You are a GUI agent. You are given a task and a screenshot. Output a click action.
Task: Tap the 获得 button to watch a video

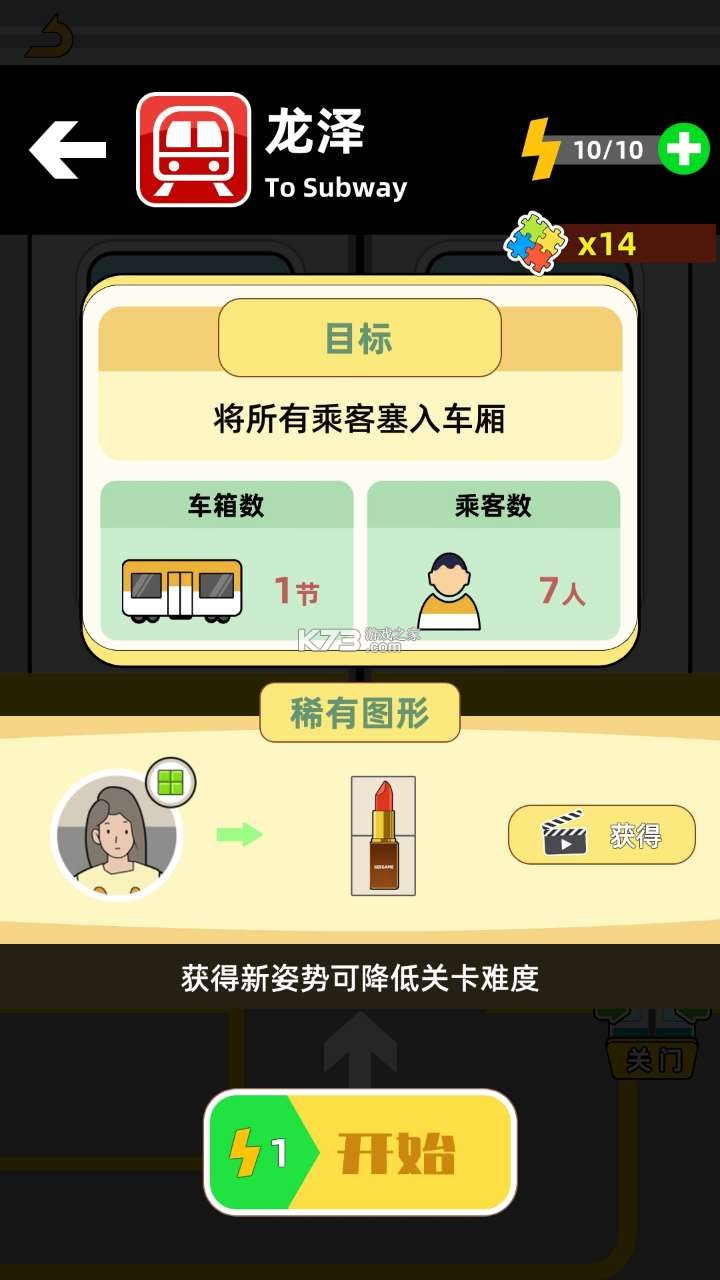click(x=600, y=835)
